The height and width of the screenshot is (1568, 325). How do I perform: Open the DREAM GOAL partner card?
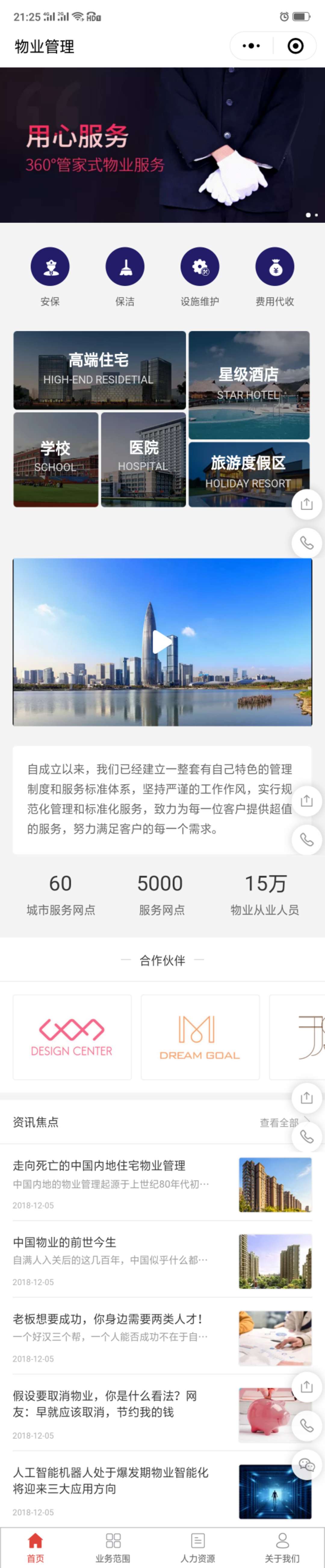coord(200,1037)
